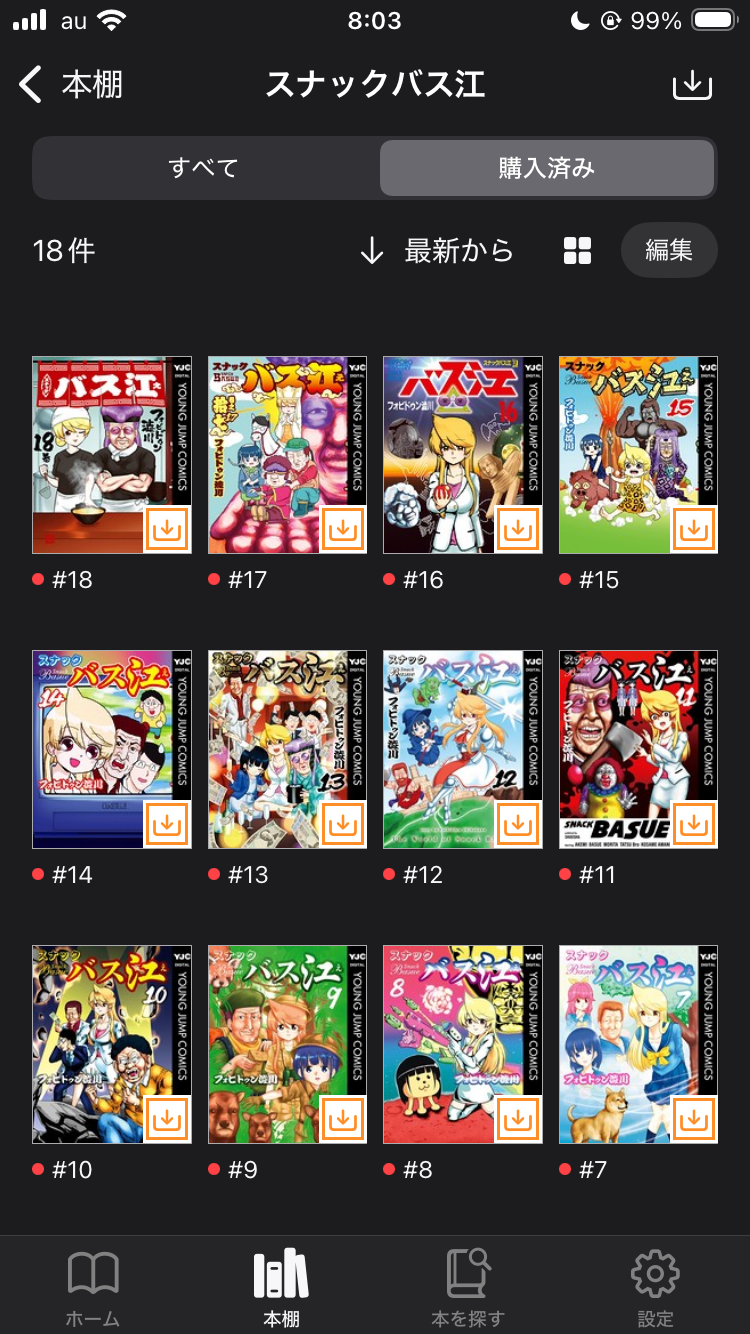Go to the ホーム tab
This screenshot has width=750, height=1334.
93,1287
